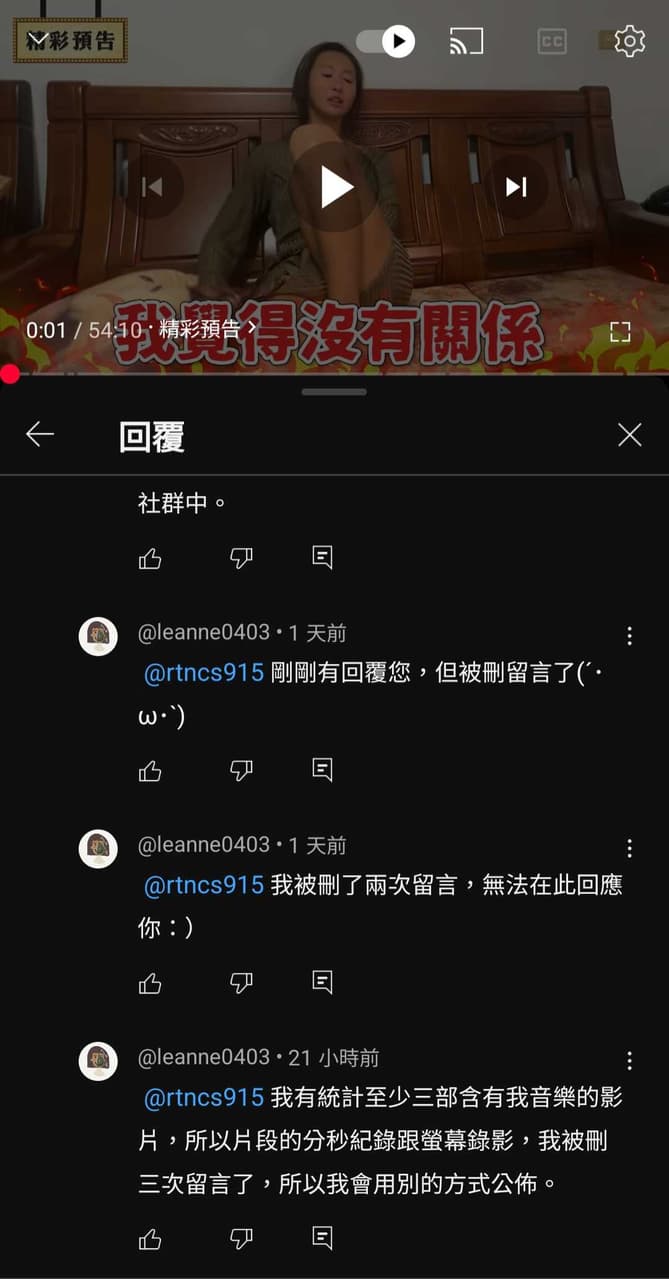The image size is (669, 1279).
Task: Skip to the next video
Action: 516,187
